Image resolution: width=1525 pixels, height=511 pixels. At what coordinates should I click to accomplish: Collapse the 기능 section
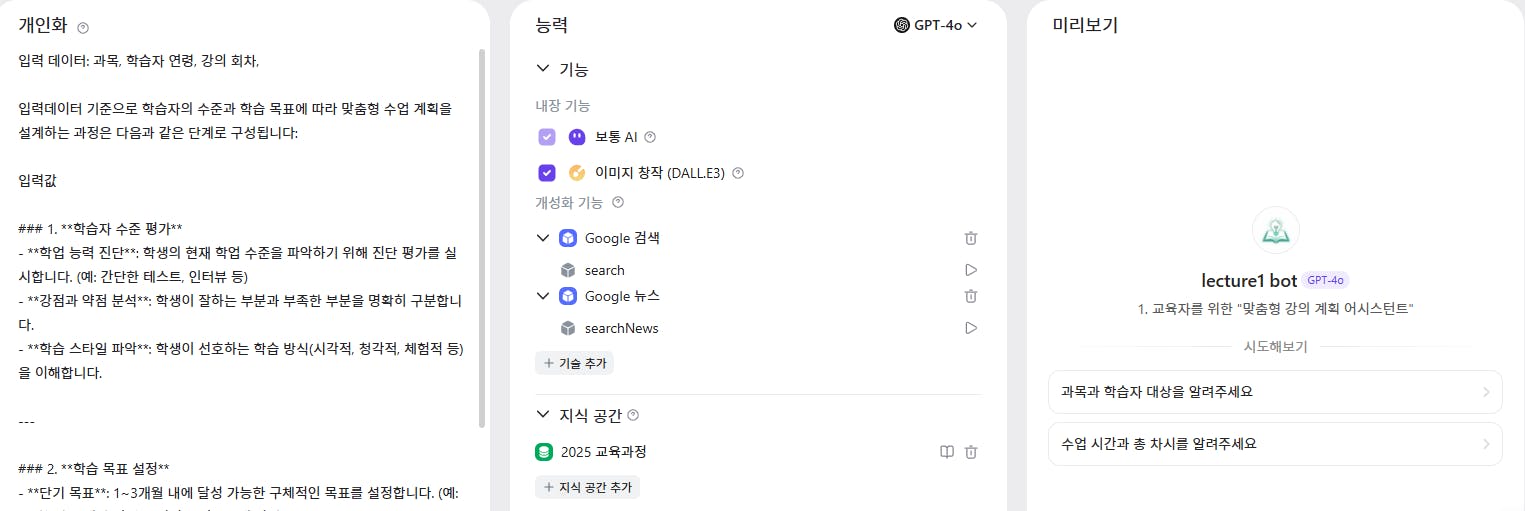pos(543,69)
